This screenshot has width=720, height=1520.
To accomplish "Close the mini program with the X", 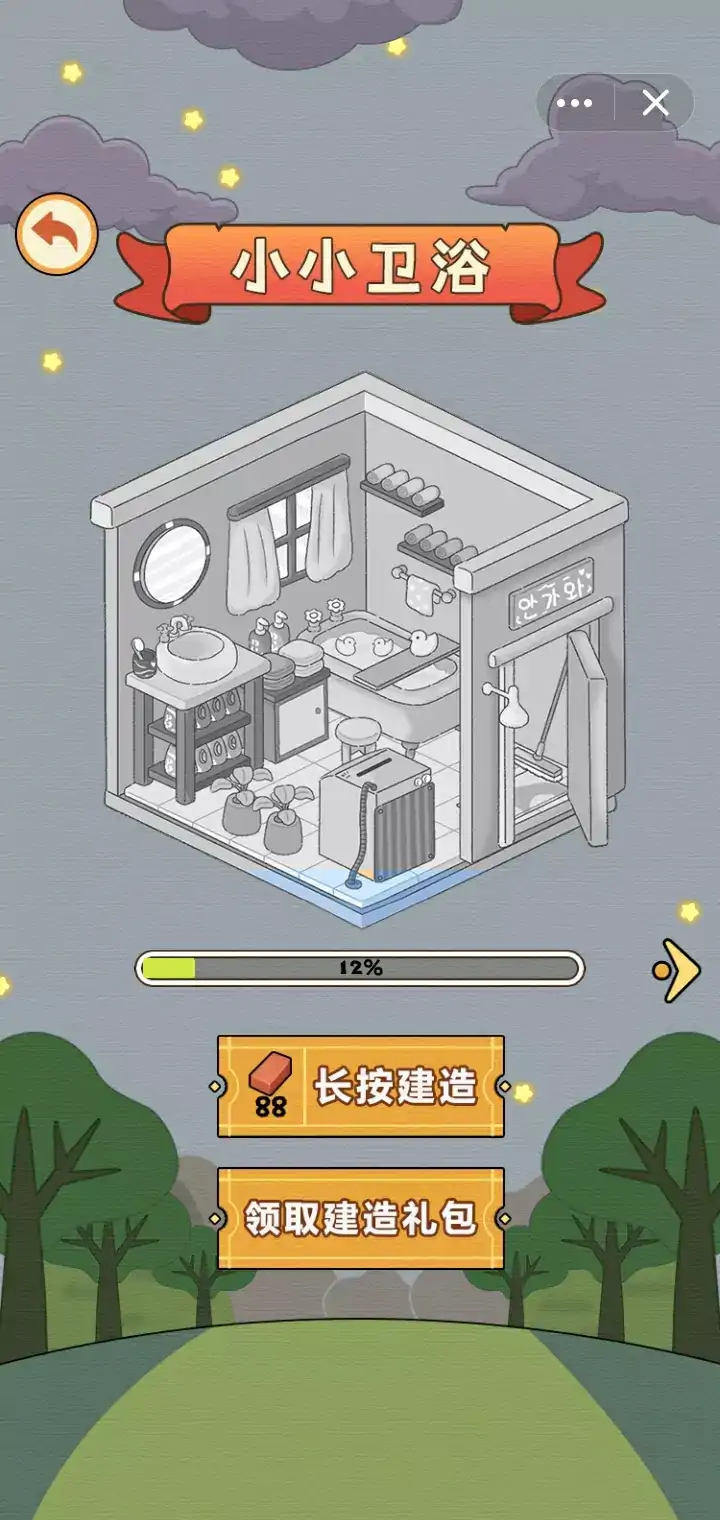I will (655, 103).
